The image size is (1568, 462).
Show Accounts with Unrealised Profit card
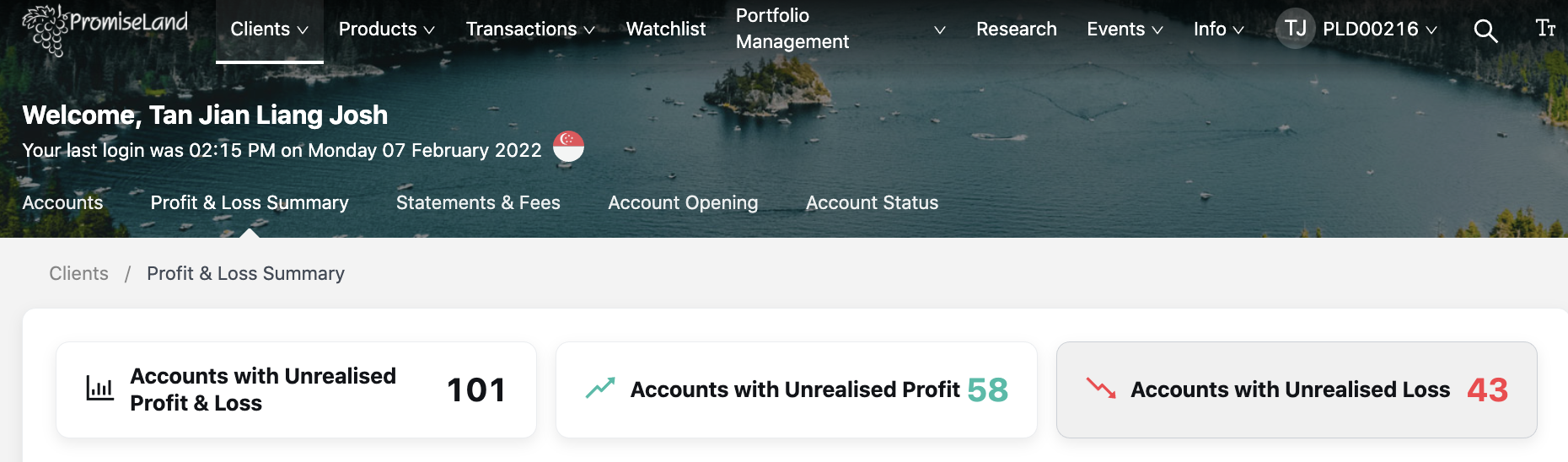pyautogui.click(x=796, y=389)
